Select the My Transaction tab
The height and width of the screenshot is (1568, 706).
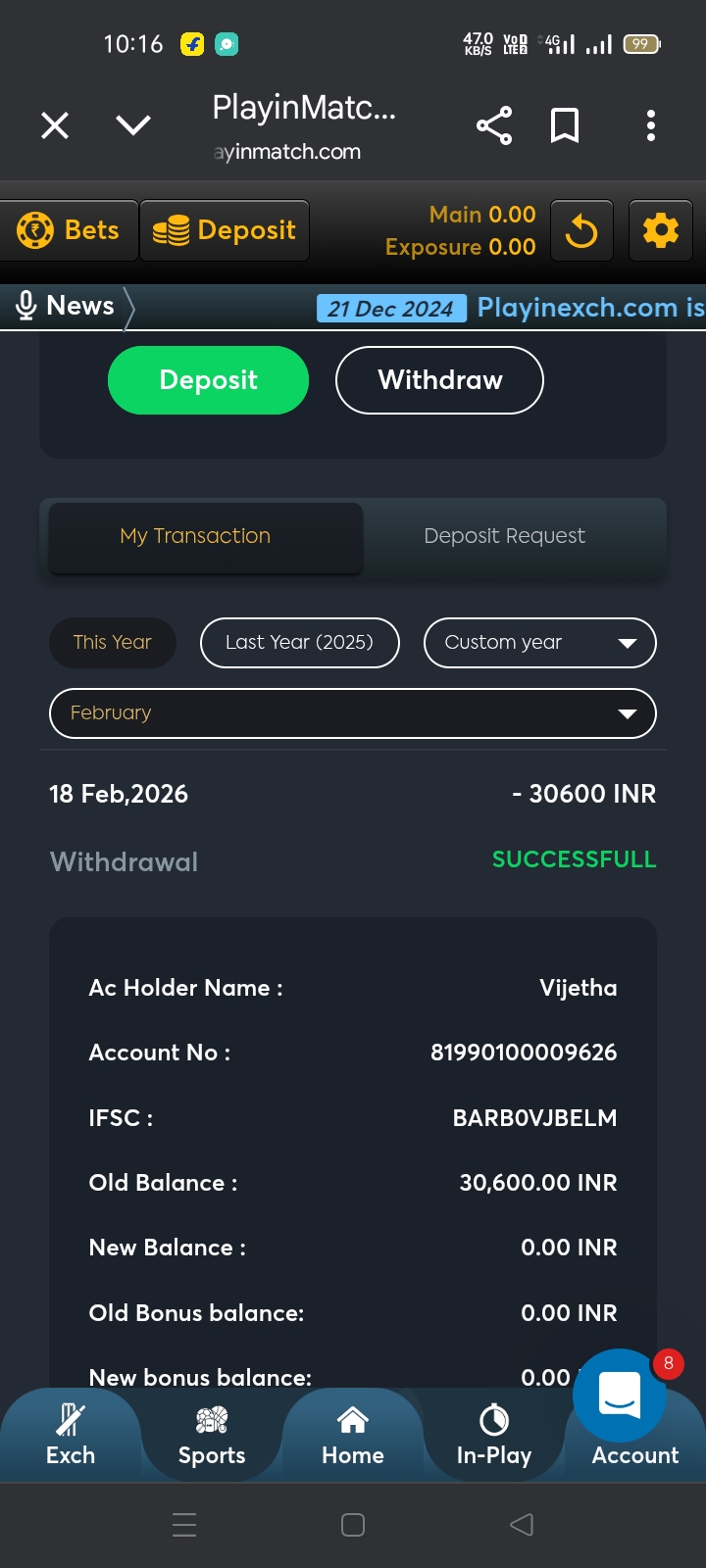coord(196,536)
